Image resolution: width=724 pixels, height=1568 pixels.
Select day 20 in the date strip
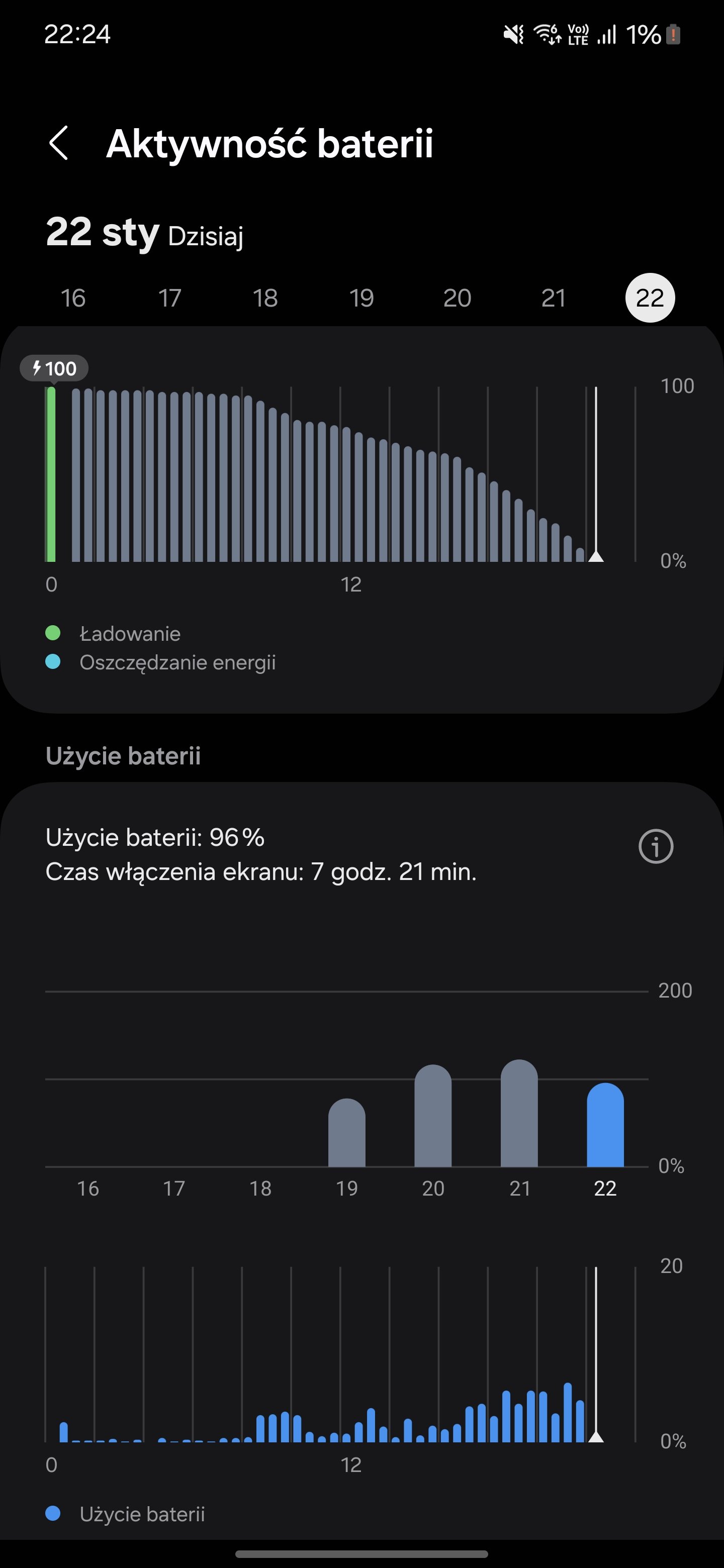point(458,298)
